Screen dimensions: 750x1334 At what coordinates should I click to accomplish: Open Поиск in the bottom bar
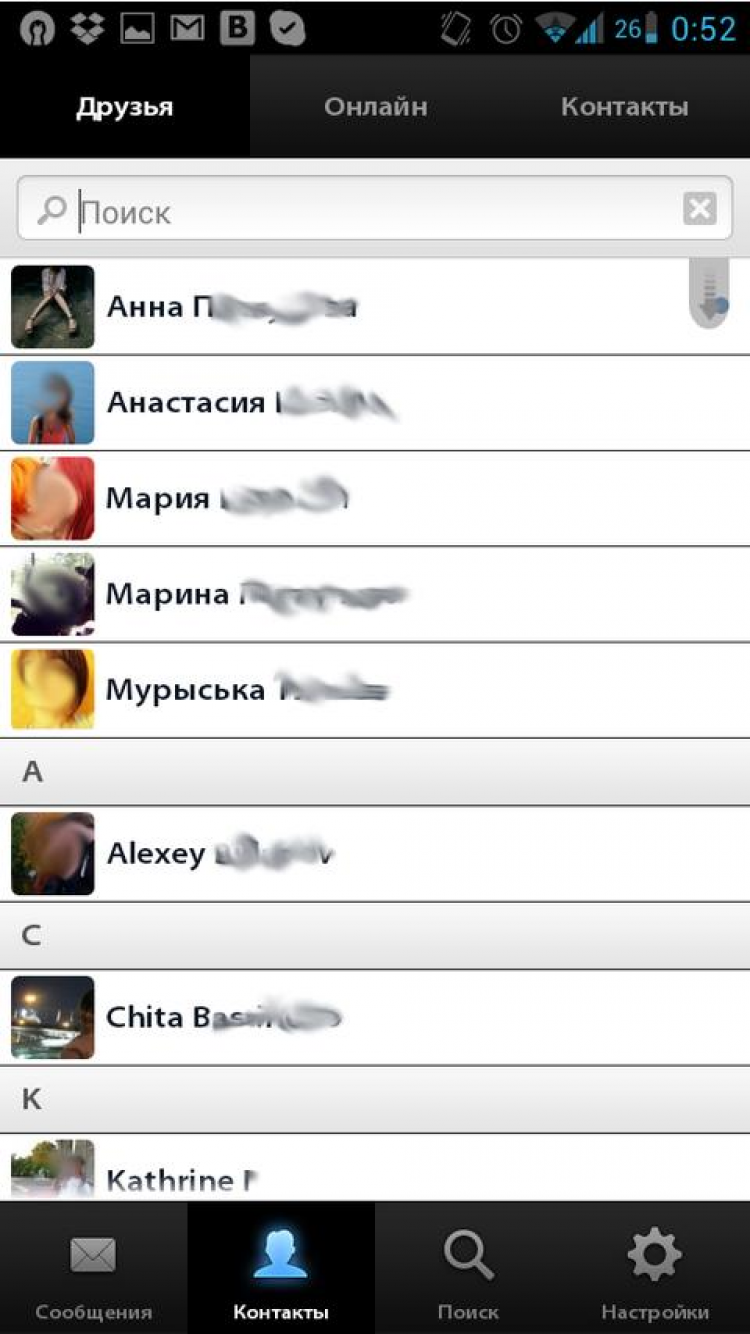coord(468,1271)
